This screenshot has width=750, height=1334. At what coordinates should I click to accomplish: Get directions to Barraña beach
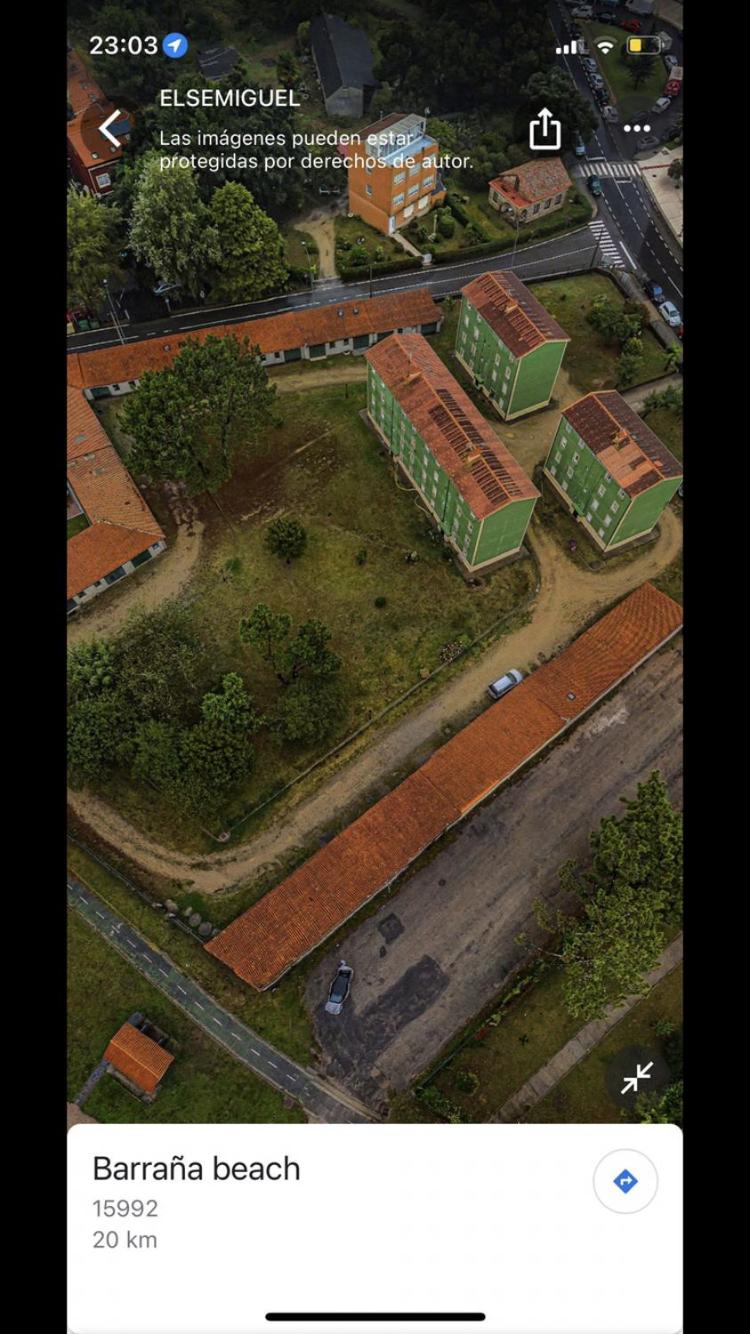625,1182
